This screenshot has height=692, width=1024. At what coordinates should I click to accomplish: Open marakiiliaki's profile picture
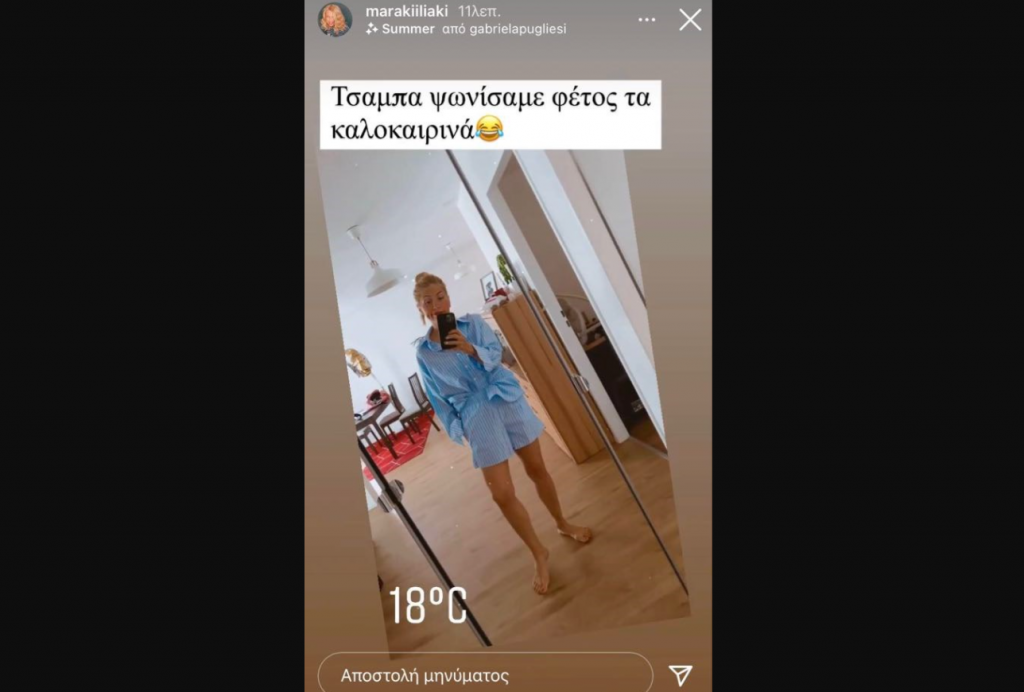tap(335, 19)
